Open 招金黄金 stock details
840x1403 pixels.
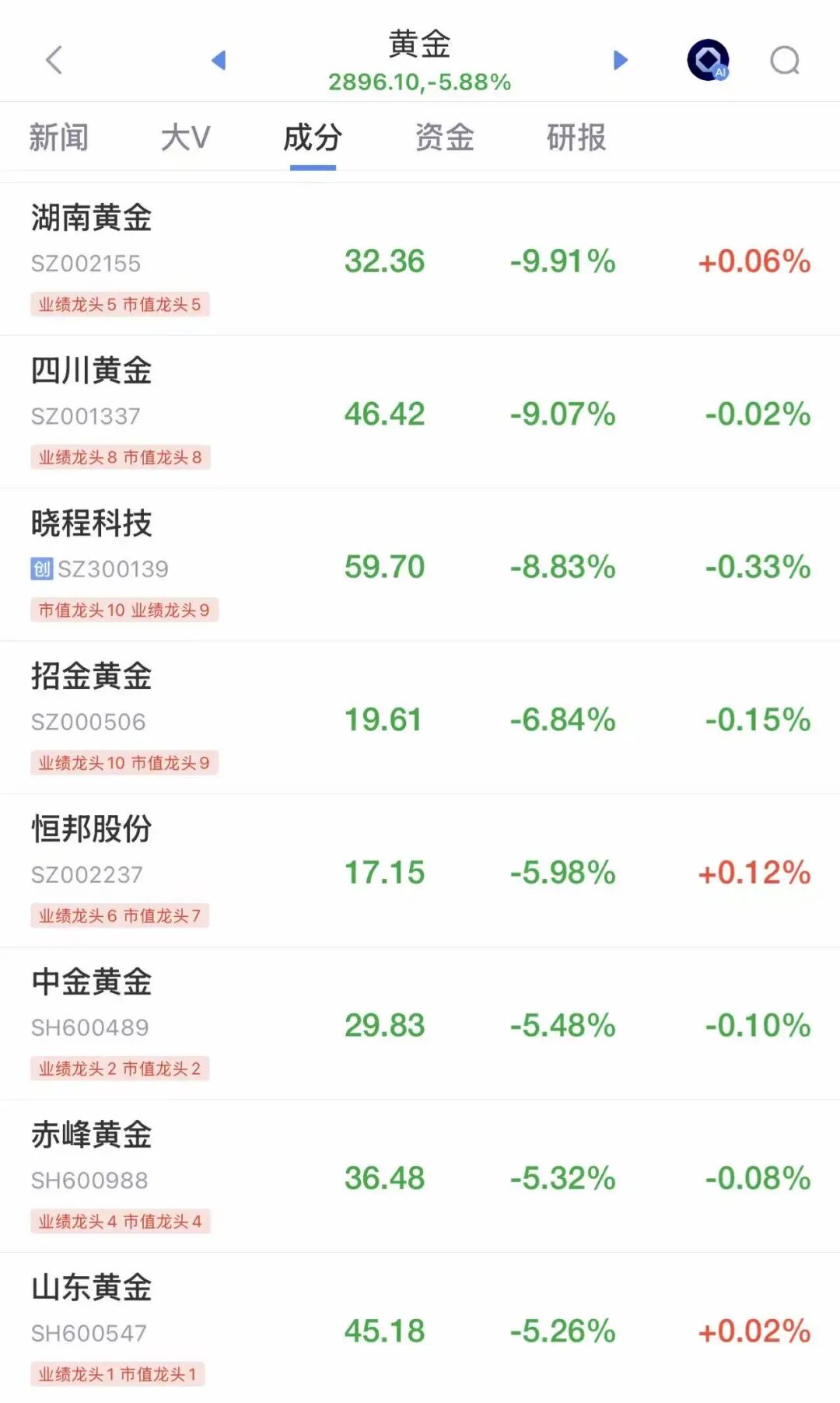(x=92, y=677)
